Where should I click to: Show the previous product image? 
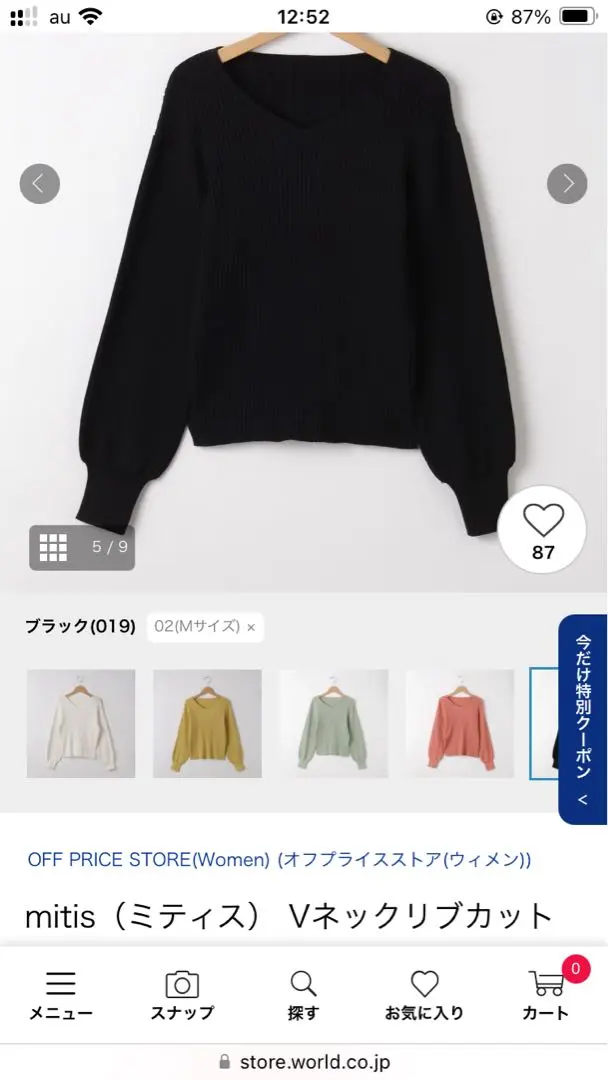40,183
